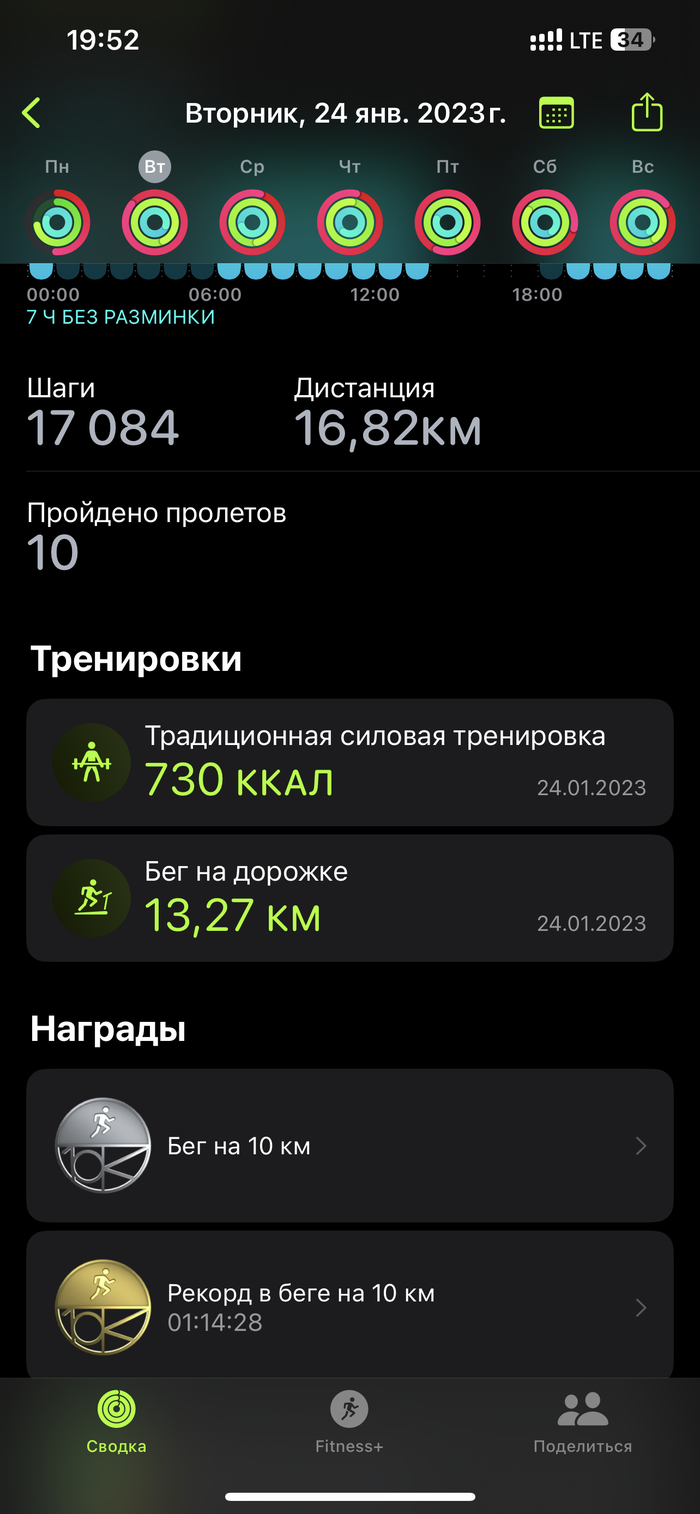The image size is (700, 1514).
Task: Switch to the Поделиться tab
Action: (582, 1423)
